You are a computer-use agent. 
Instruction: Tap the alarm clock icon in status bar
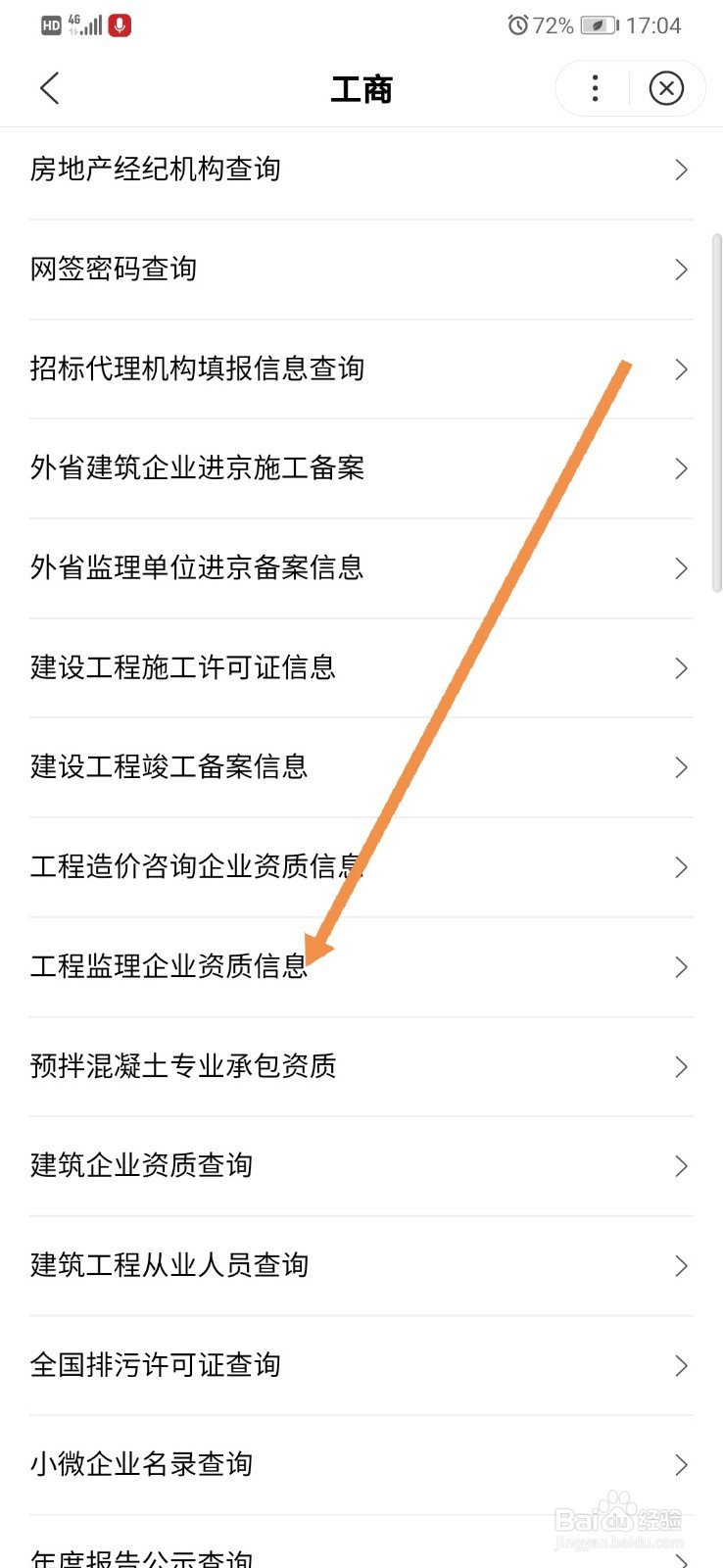point(517,25)
